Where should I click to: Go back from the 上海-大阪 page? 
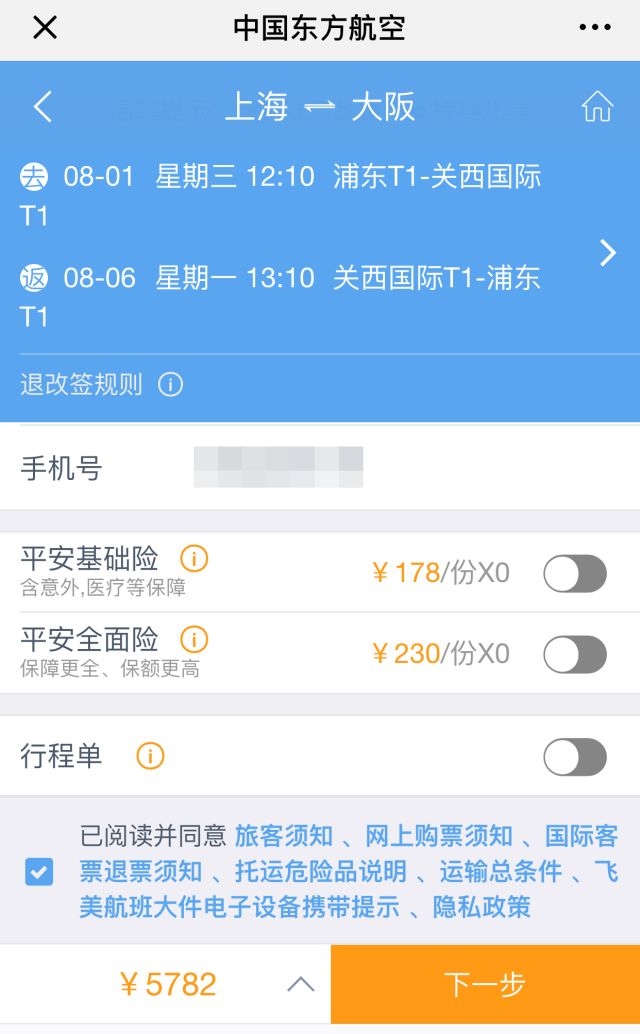[42, 107]
